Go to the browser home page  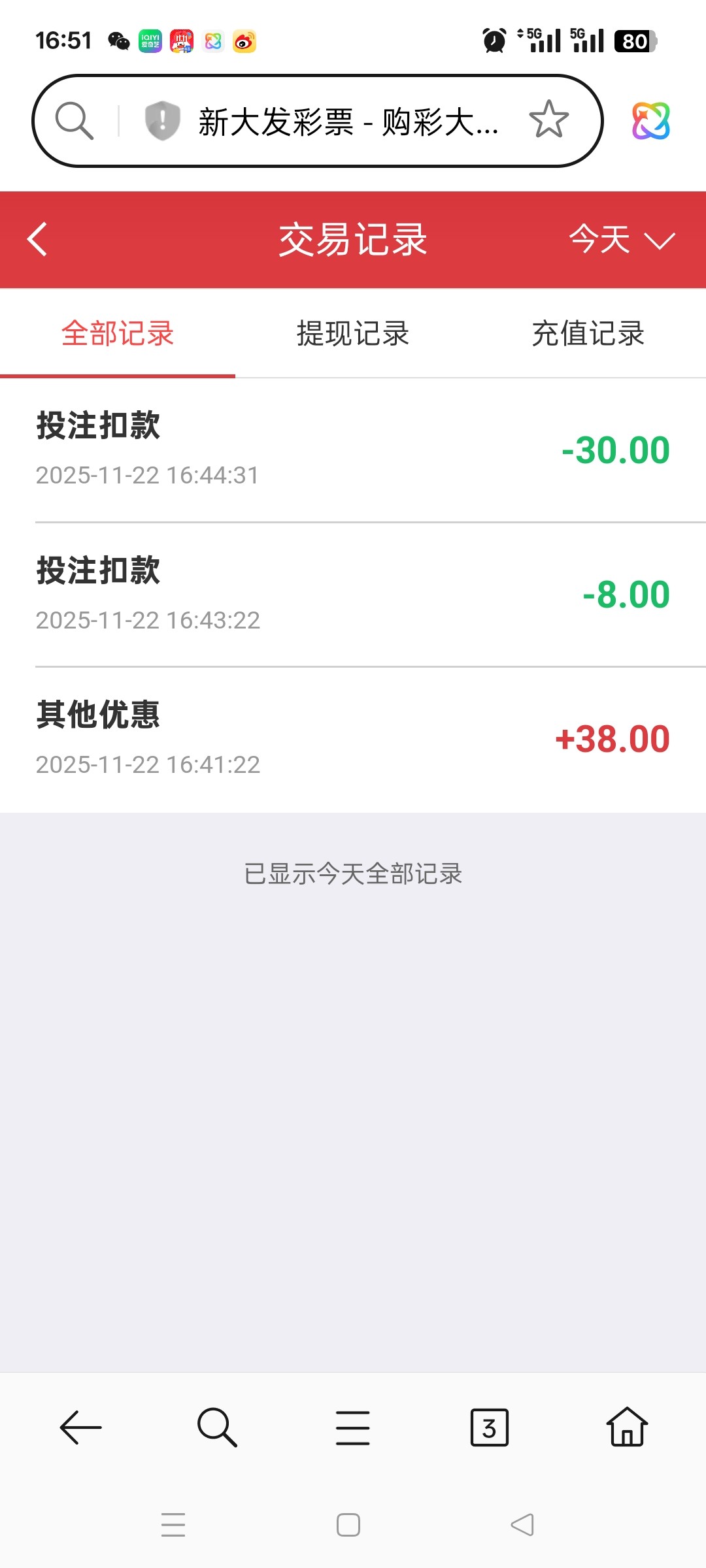(x=626, y=1428)
